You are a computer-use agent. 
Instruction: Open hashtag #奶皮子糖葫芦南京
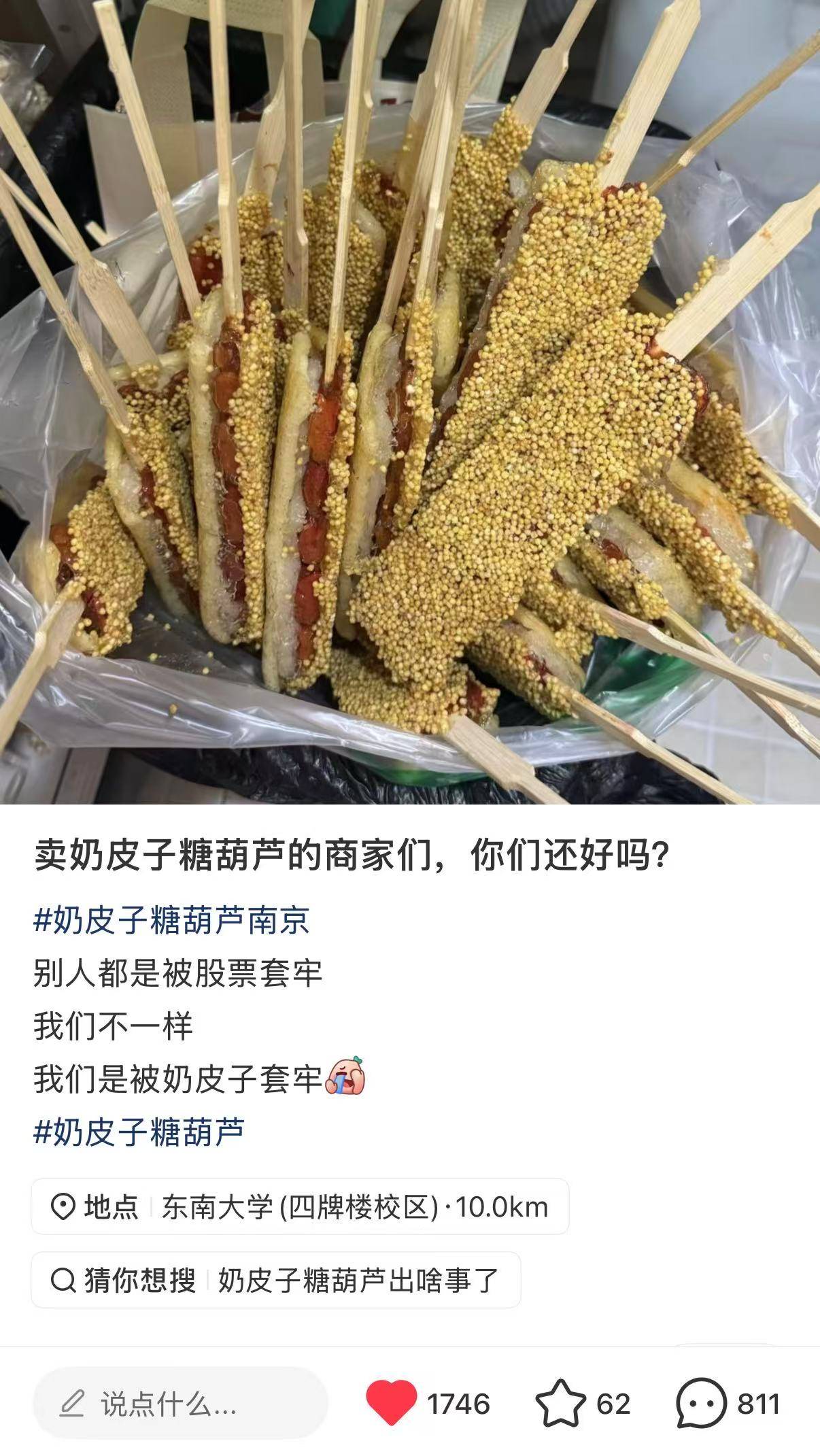[171, 920]
